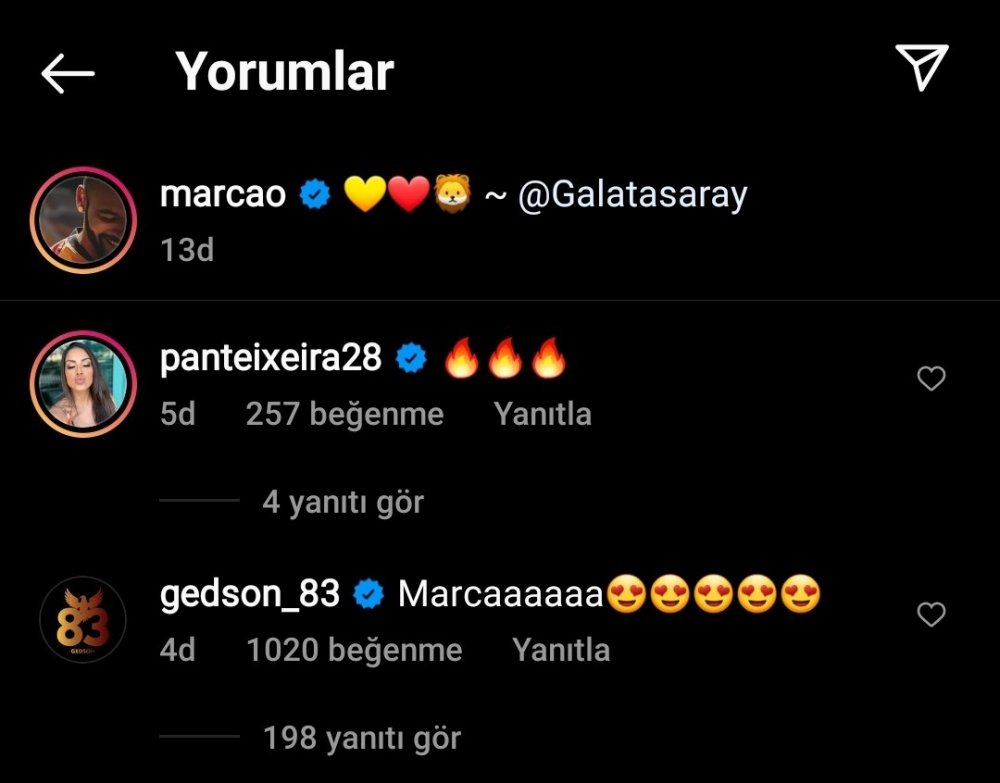Expand 4 yanıtı gör replies
Screen dimensions: 1000x783
point(342,502)
